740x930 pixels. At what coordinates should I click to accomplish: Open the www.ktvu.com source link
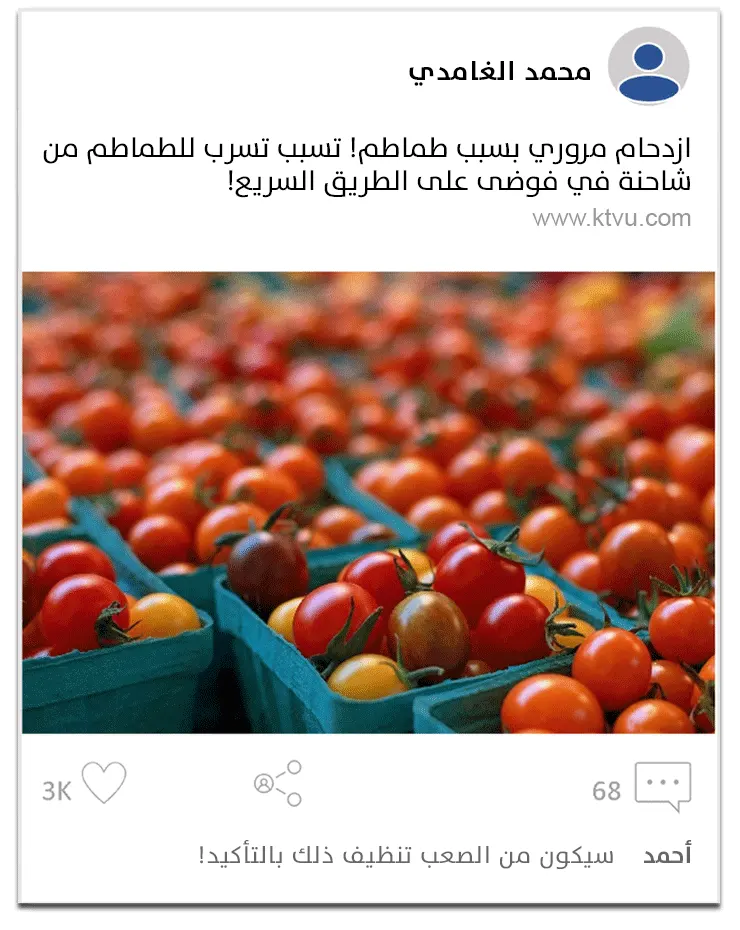pos(611,218)
